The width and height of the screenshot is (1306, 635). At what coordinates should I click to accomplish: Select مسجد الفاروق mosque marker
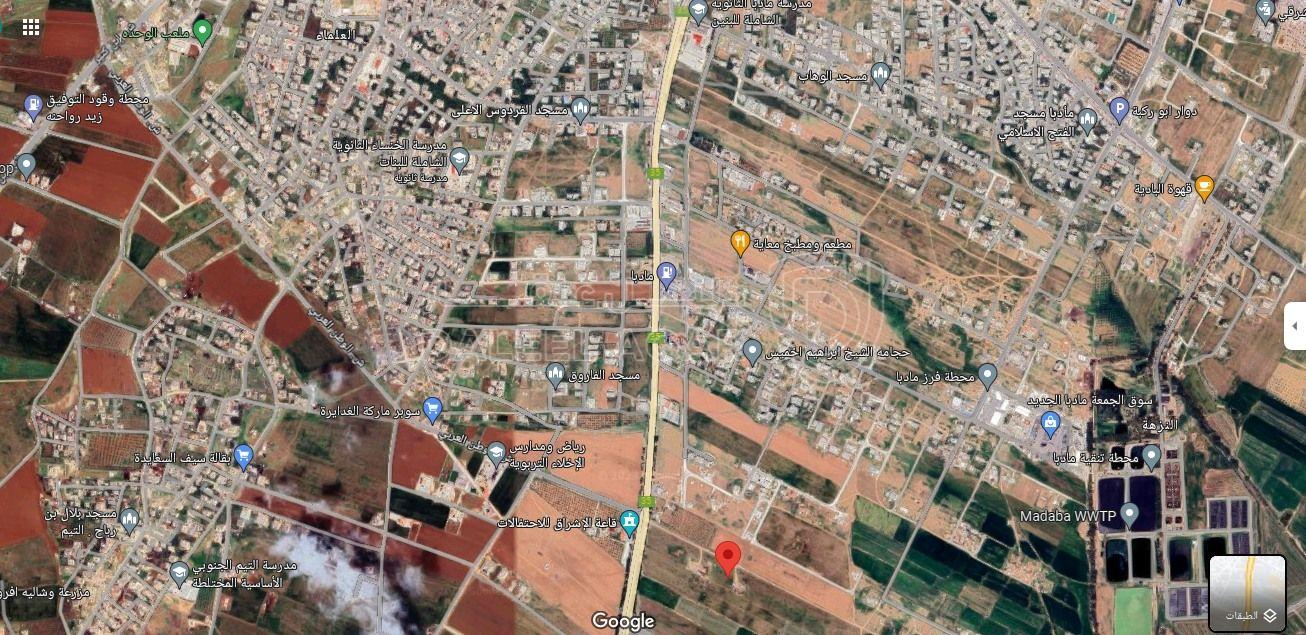(x=556, y=375)
